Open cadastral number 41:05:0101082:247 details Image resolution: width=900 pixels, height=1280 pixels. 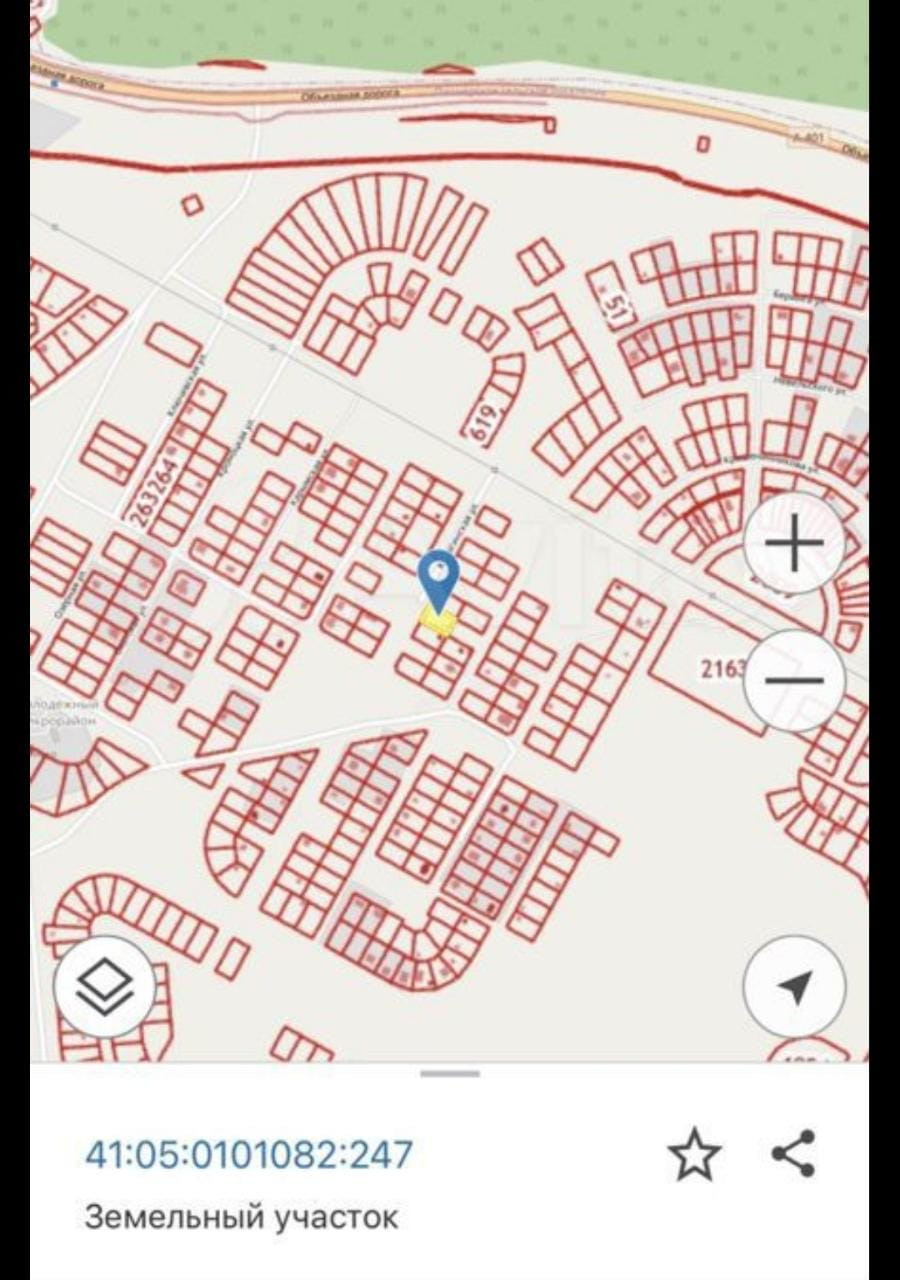(x=248, y=1154)
